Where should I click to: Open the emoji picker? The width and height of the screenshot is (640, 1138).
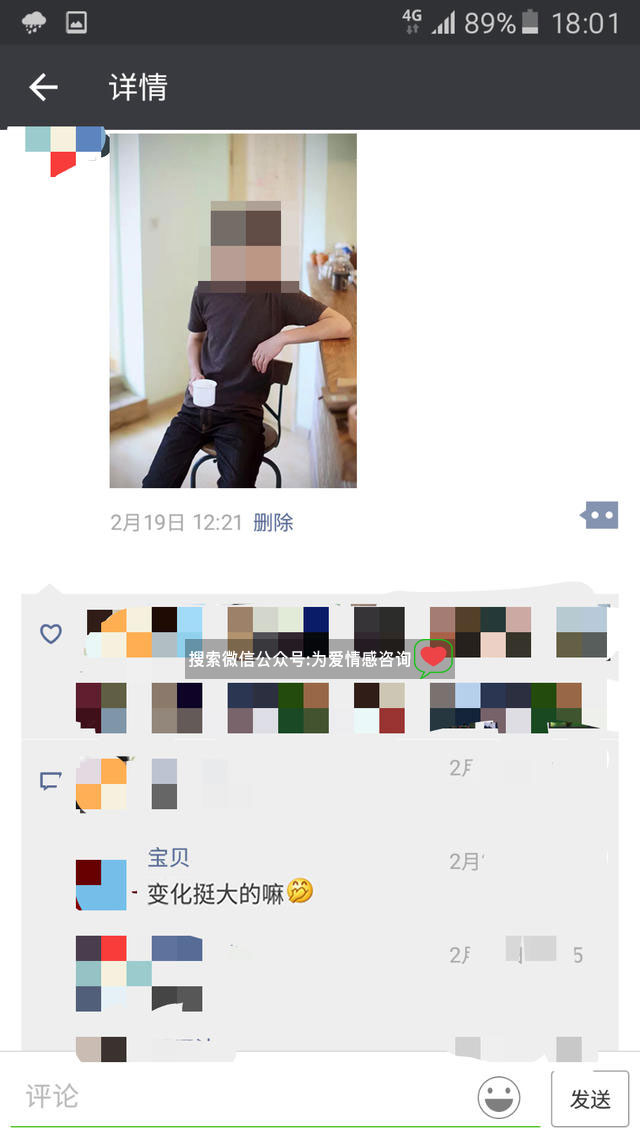click(499, 1097)
